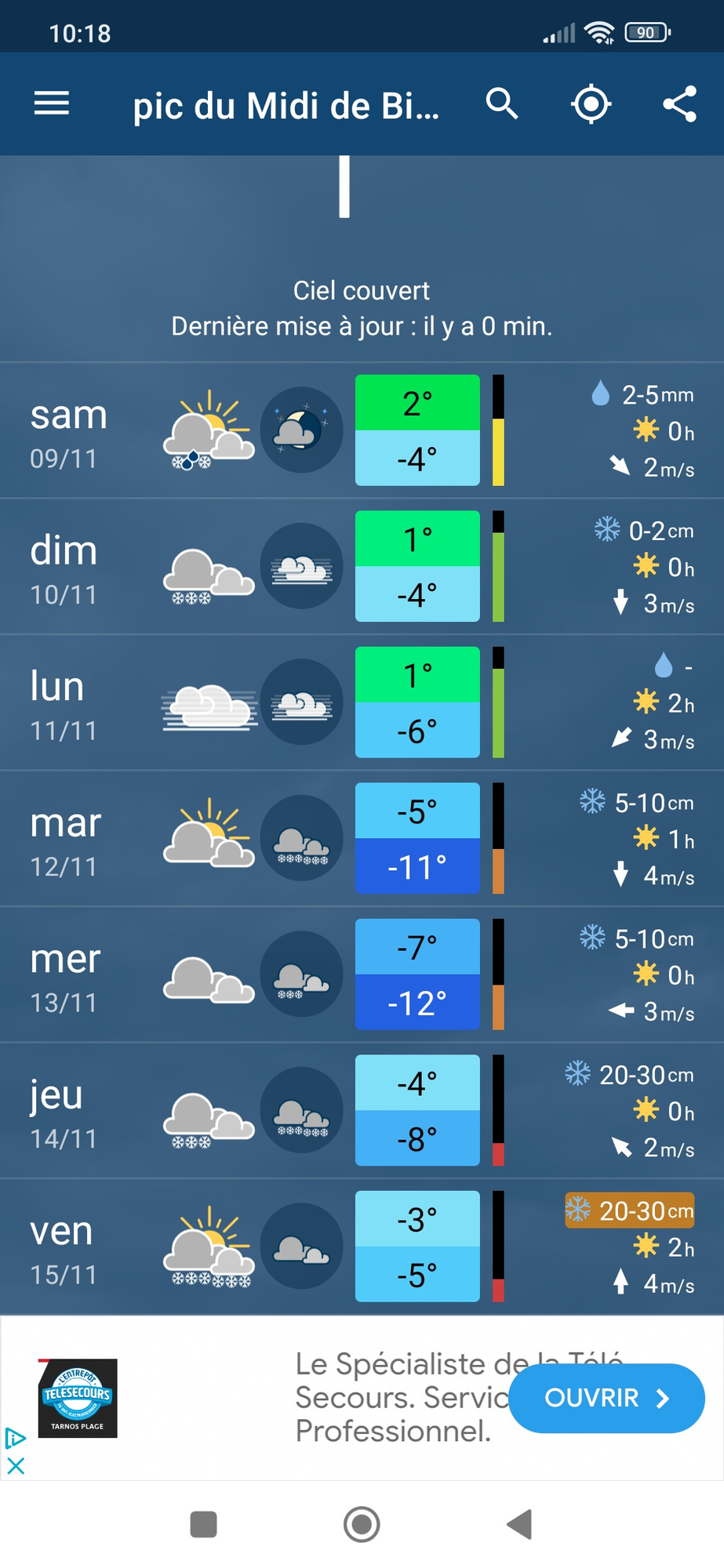Share this forecast

(x=680, y=103)
